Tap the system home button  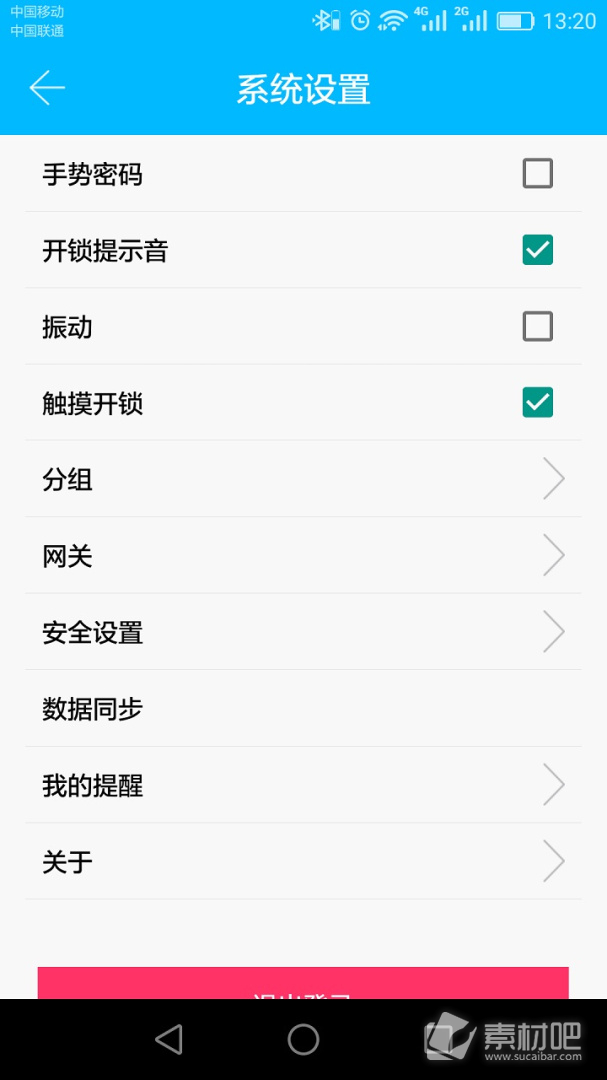point(303,1039)
